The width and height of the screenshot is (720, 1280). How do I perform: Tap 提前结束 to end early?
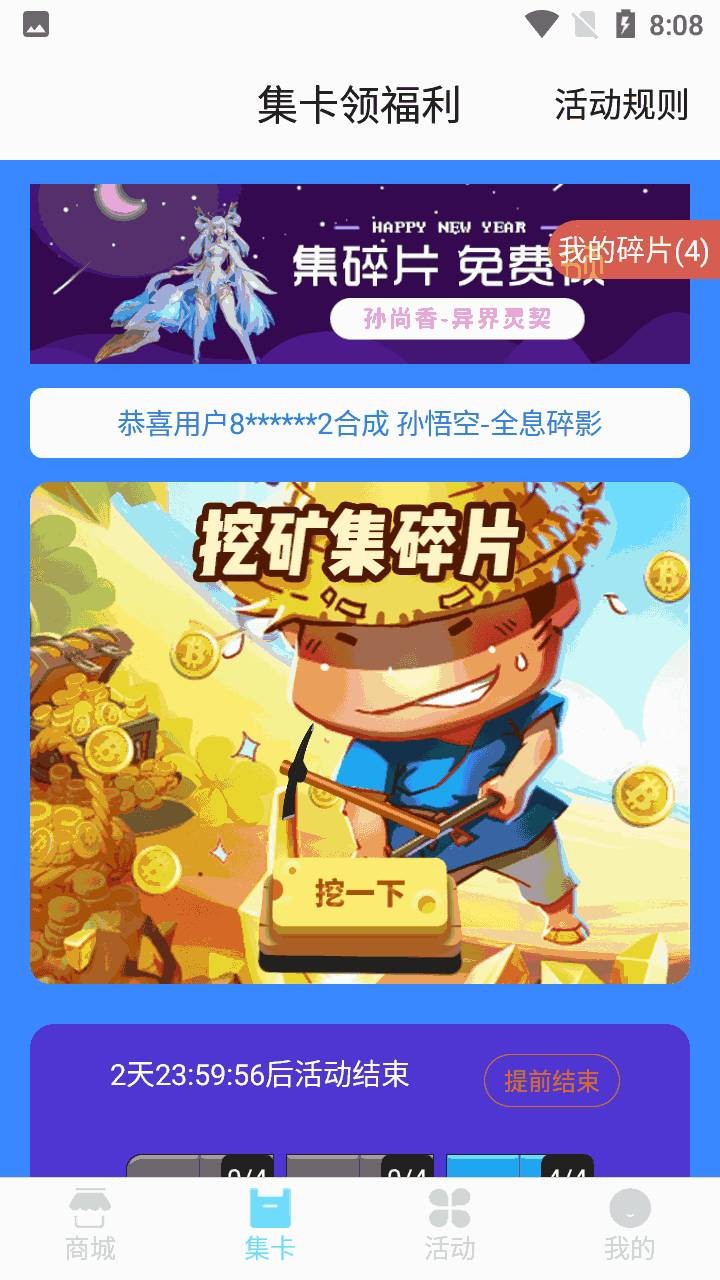[552, 1080]
